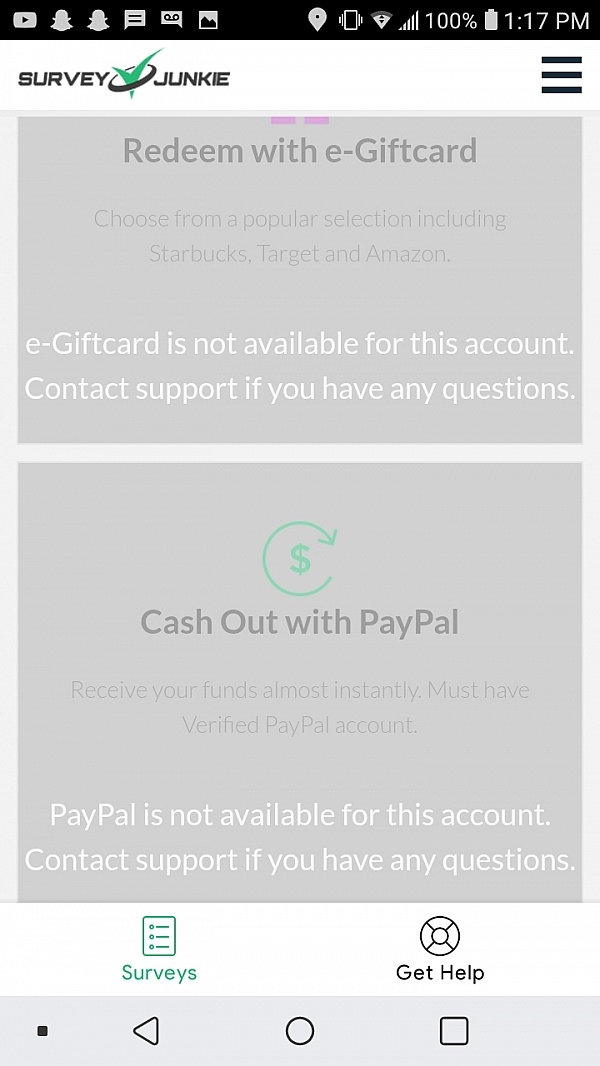The image size is (600, 1066).
Task: Open the hamburger menu
Action: coord(561,75)
